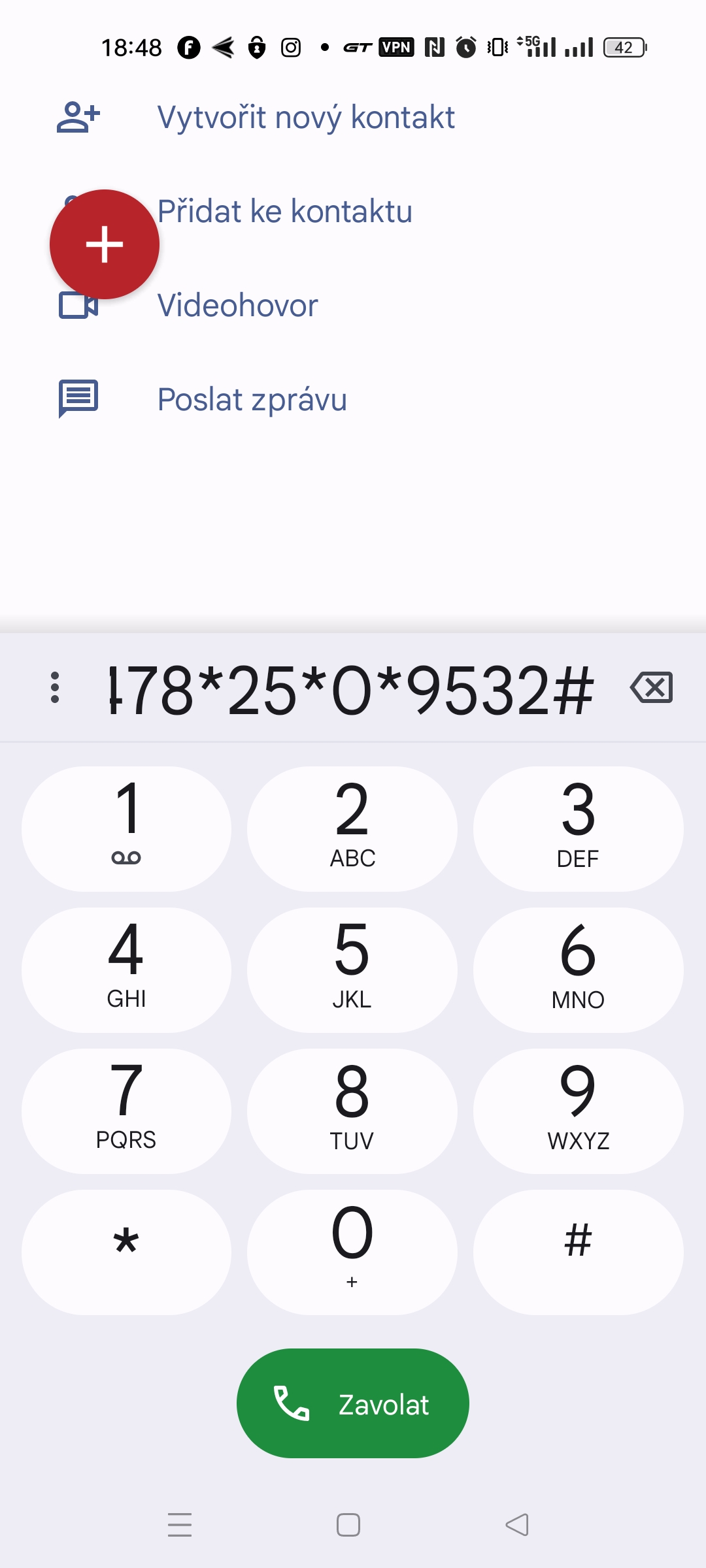Viewport: 706px width, 1568px height.
Task: Open the three-dot overflow menu beside the number
Action: coord(55,687)
